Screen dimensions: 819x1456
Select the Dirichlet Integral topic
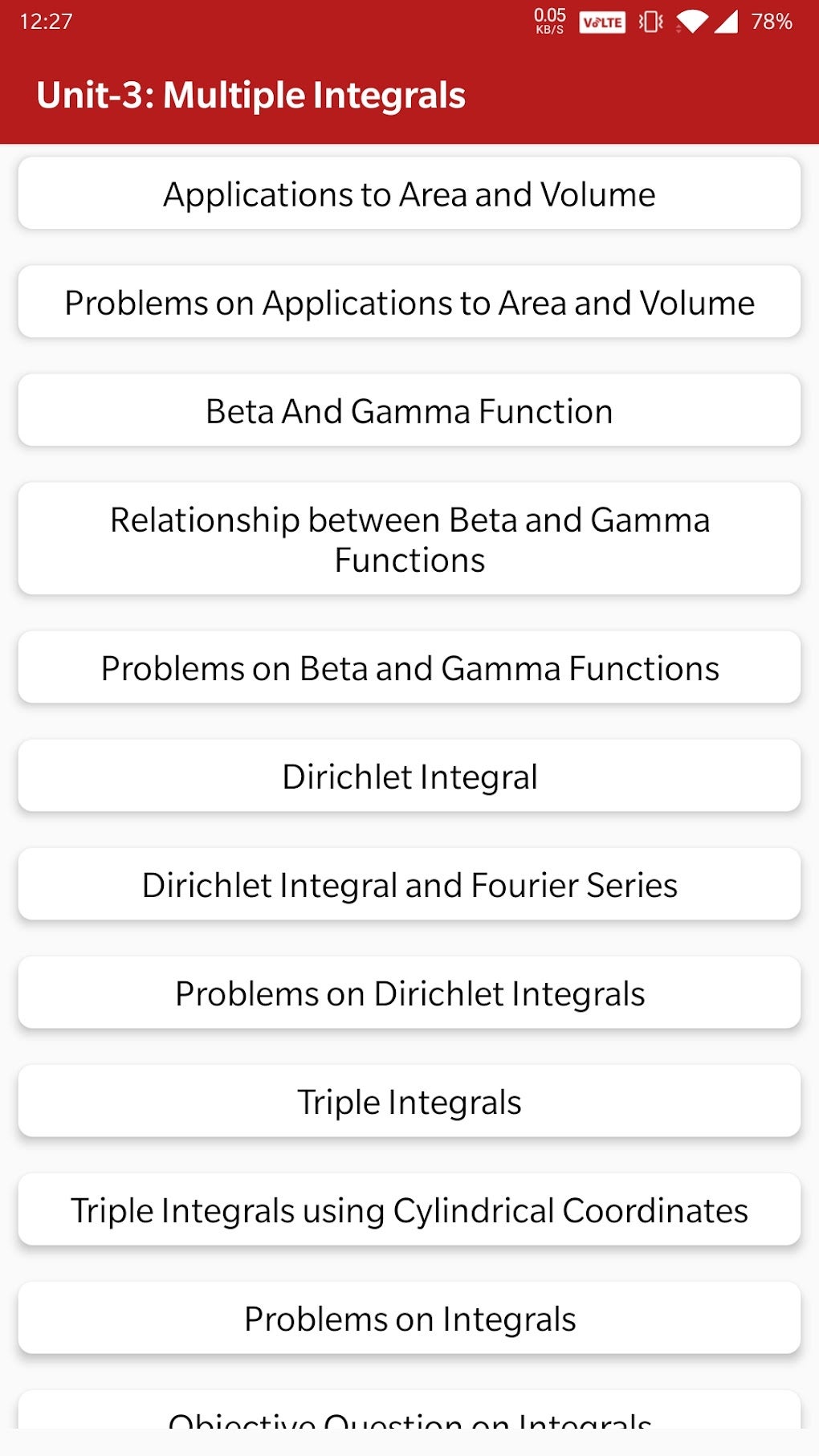409,775
